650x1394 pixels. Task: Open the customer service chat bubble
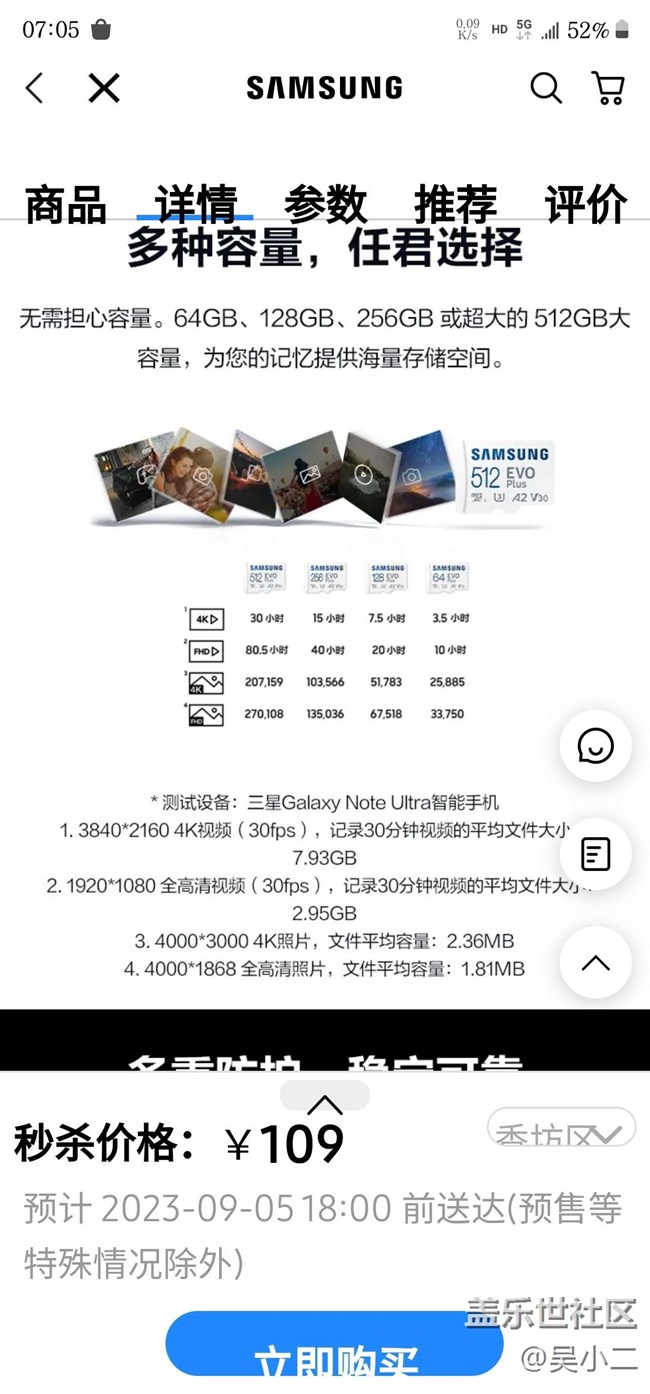pyautogui.click(x=595, y=746)
